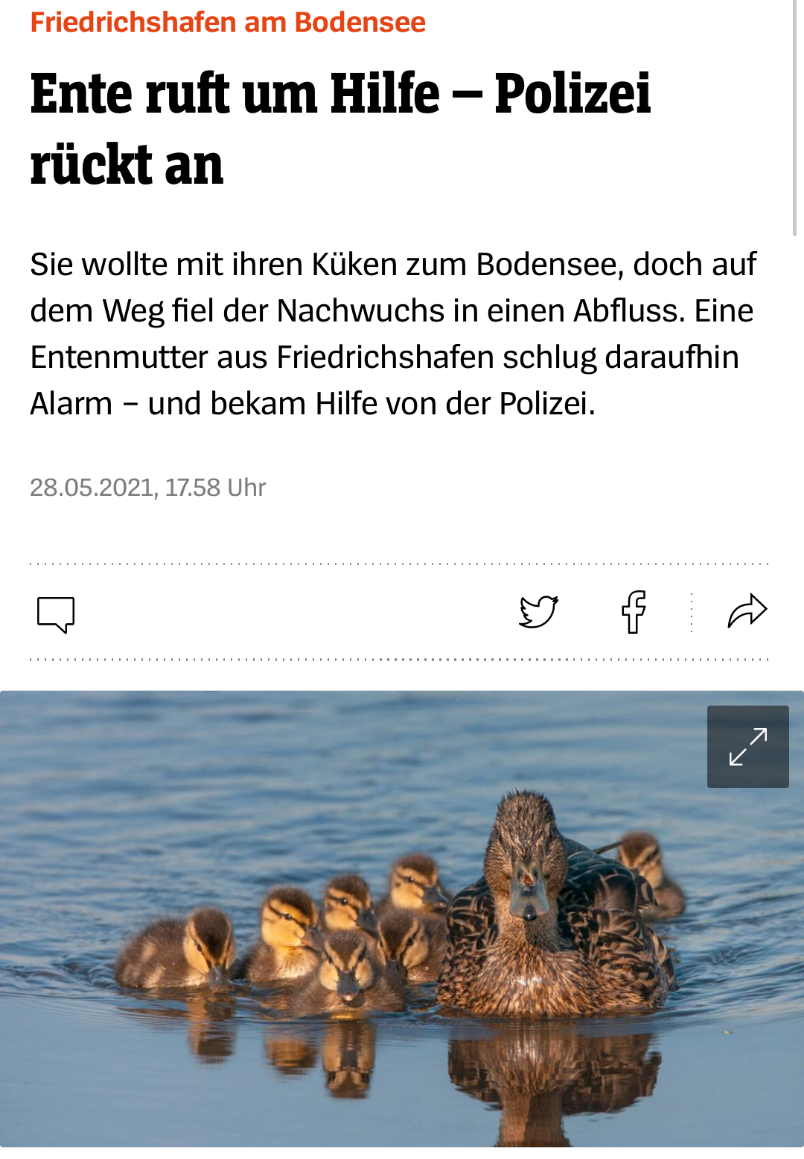This screenshot has height=1159, width=804.
Task: Expand the duck photo to fullscreen
Action: click(x=747, y=746)
